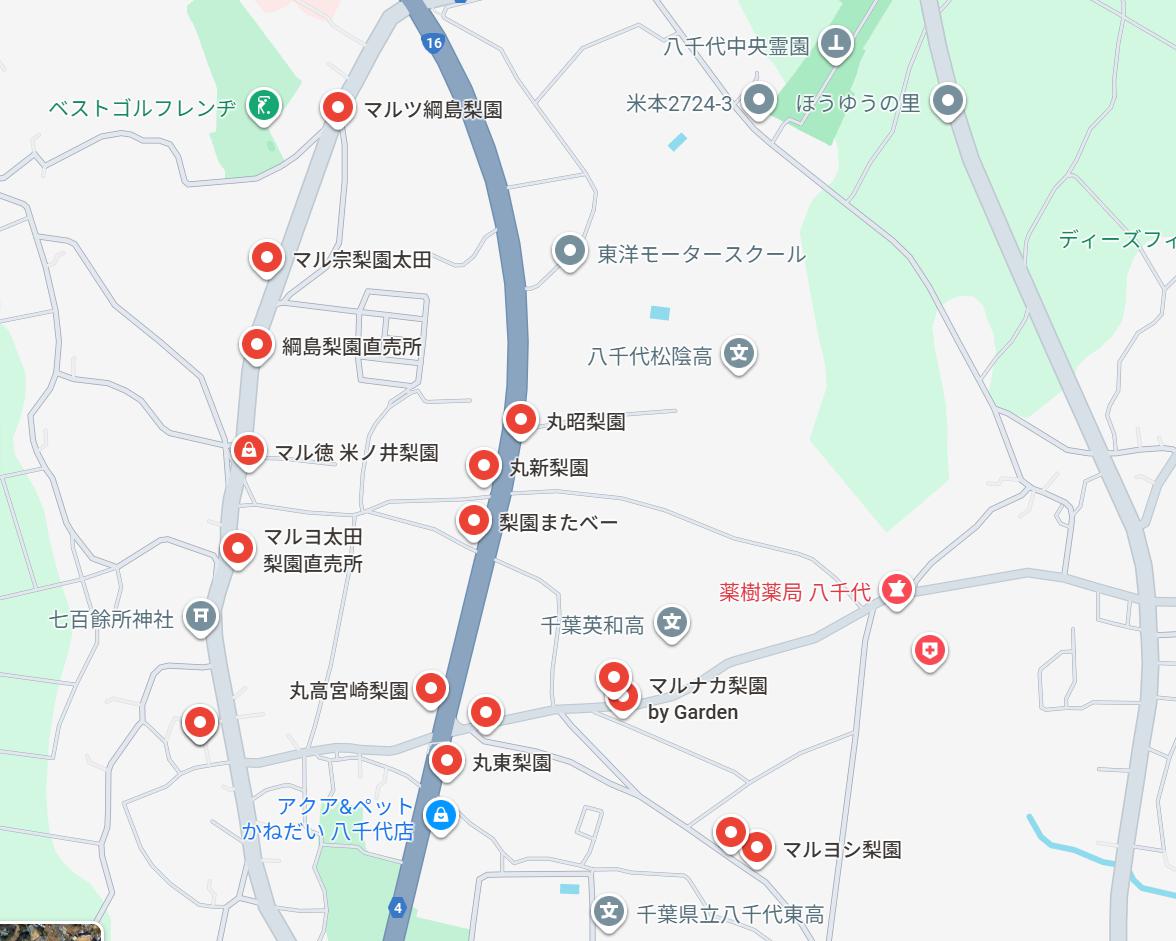Image resolution: width=1176 pixels, height=941 pixels.
Task: Open the 八千代中央霊園 cemetery marker
Action: (x=836, y=43)
